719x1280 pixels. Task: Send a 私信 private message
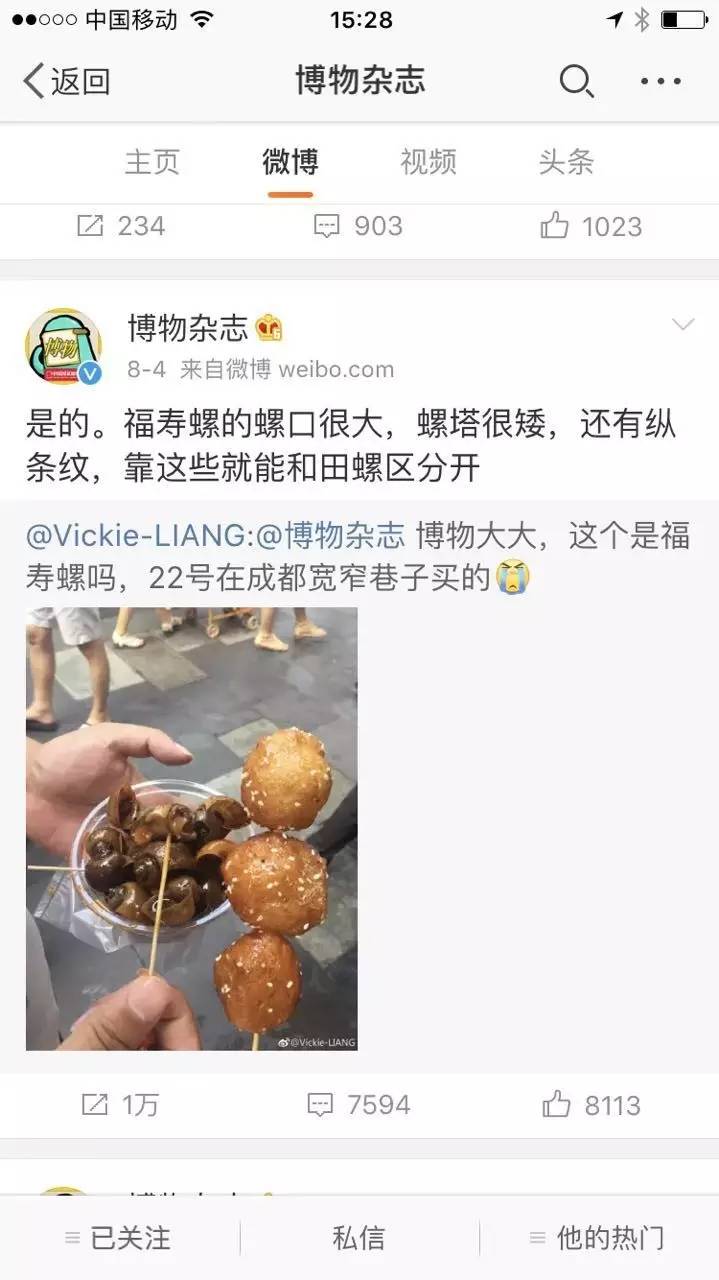pos(358,1238)
